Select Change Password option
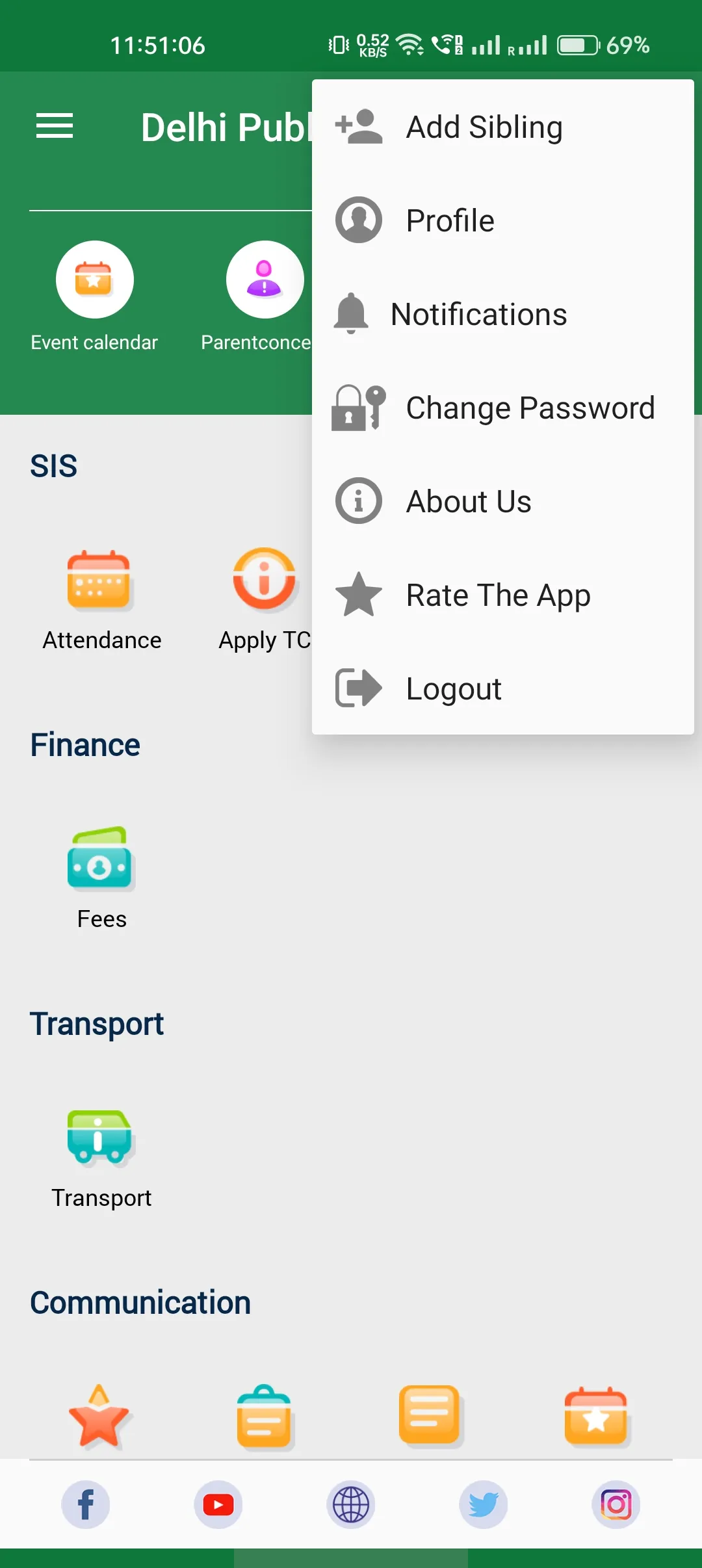 pyautogui.click(x=529, y=408)
